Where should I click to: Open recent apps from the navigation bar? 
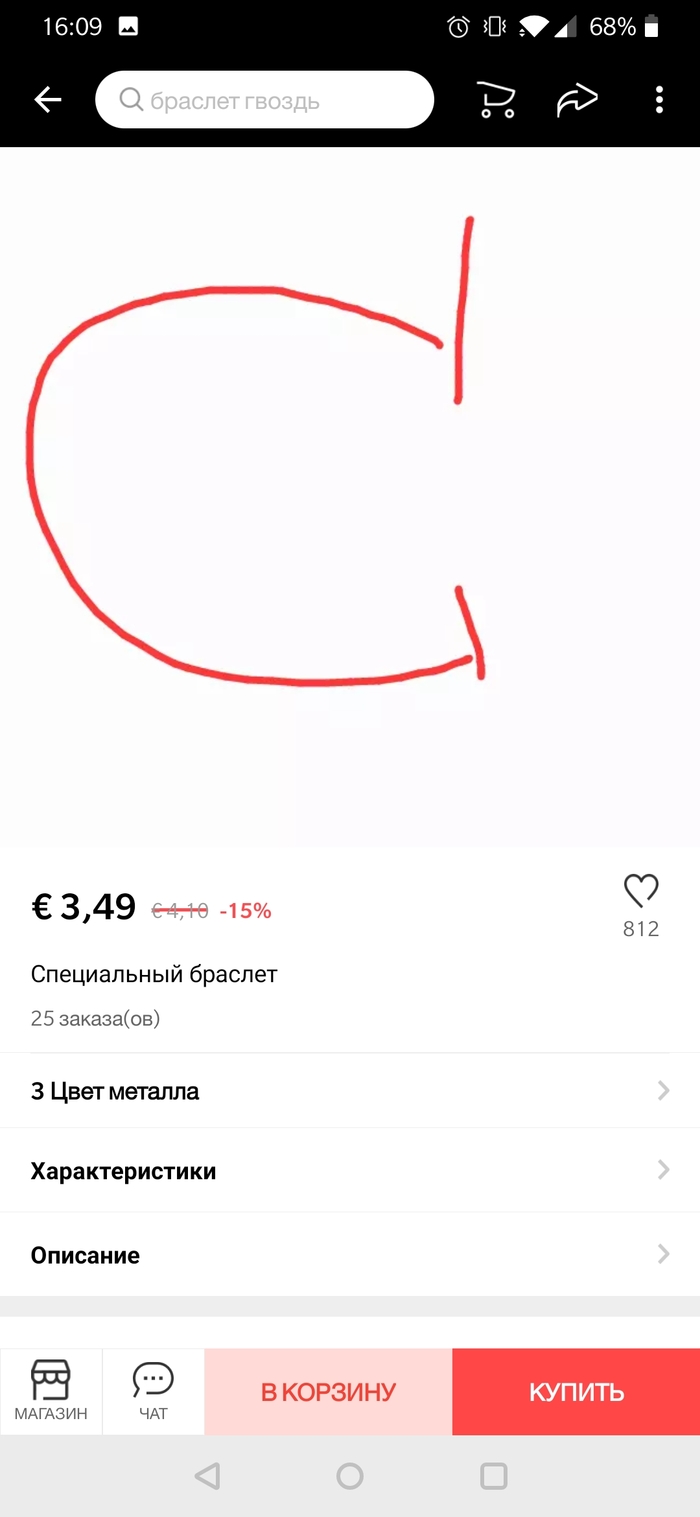coord(493,1476)
